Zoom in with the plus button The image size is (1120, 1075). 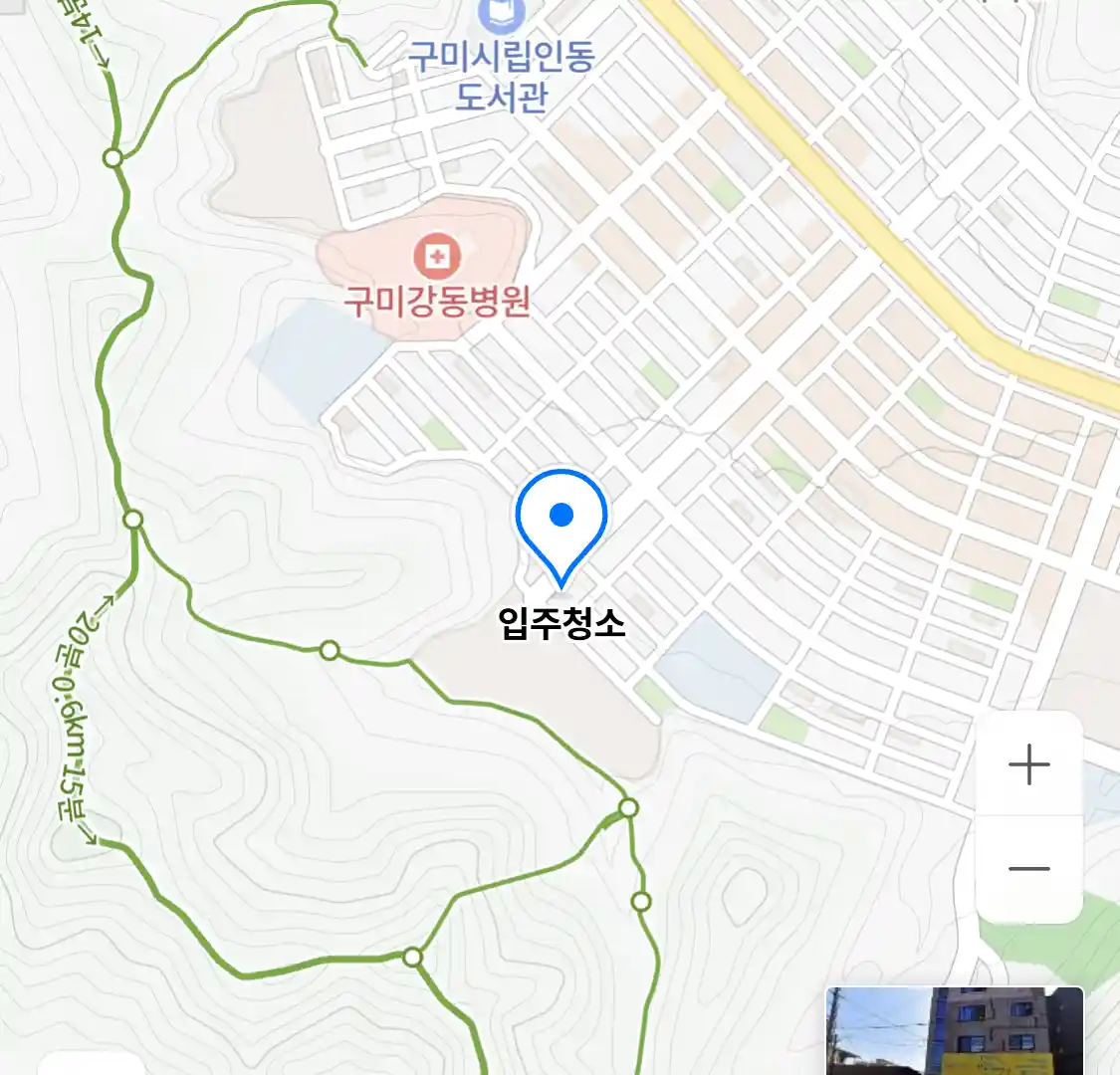[x=1029, y=764]
